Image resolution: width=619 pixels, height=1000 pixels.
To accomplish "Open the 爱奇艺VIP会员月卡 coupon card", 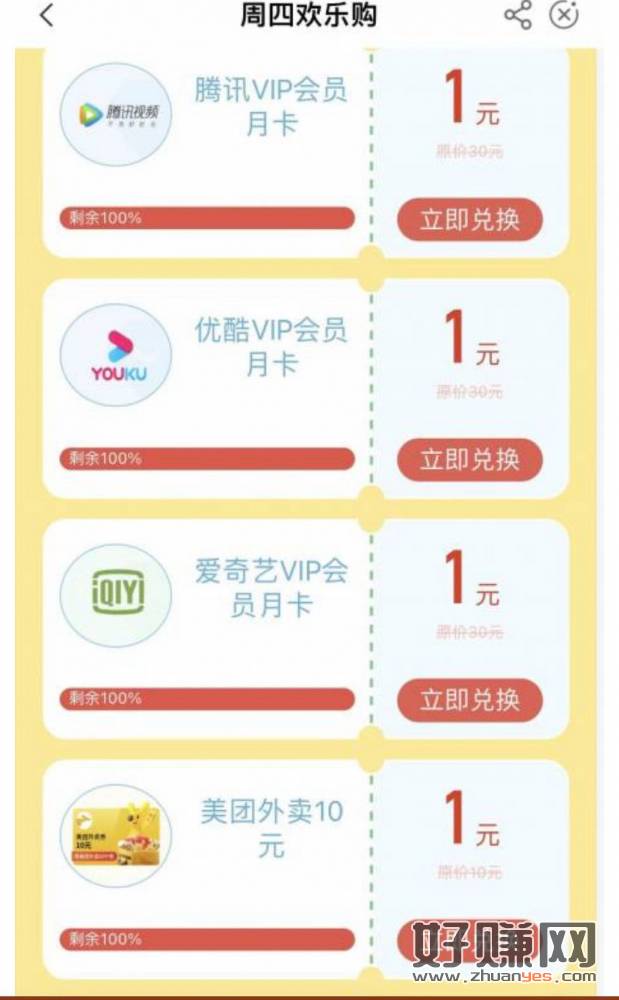I will tap(270, 587).
